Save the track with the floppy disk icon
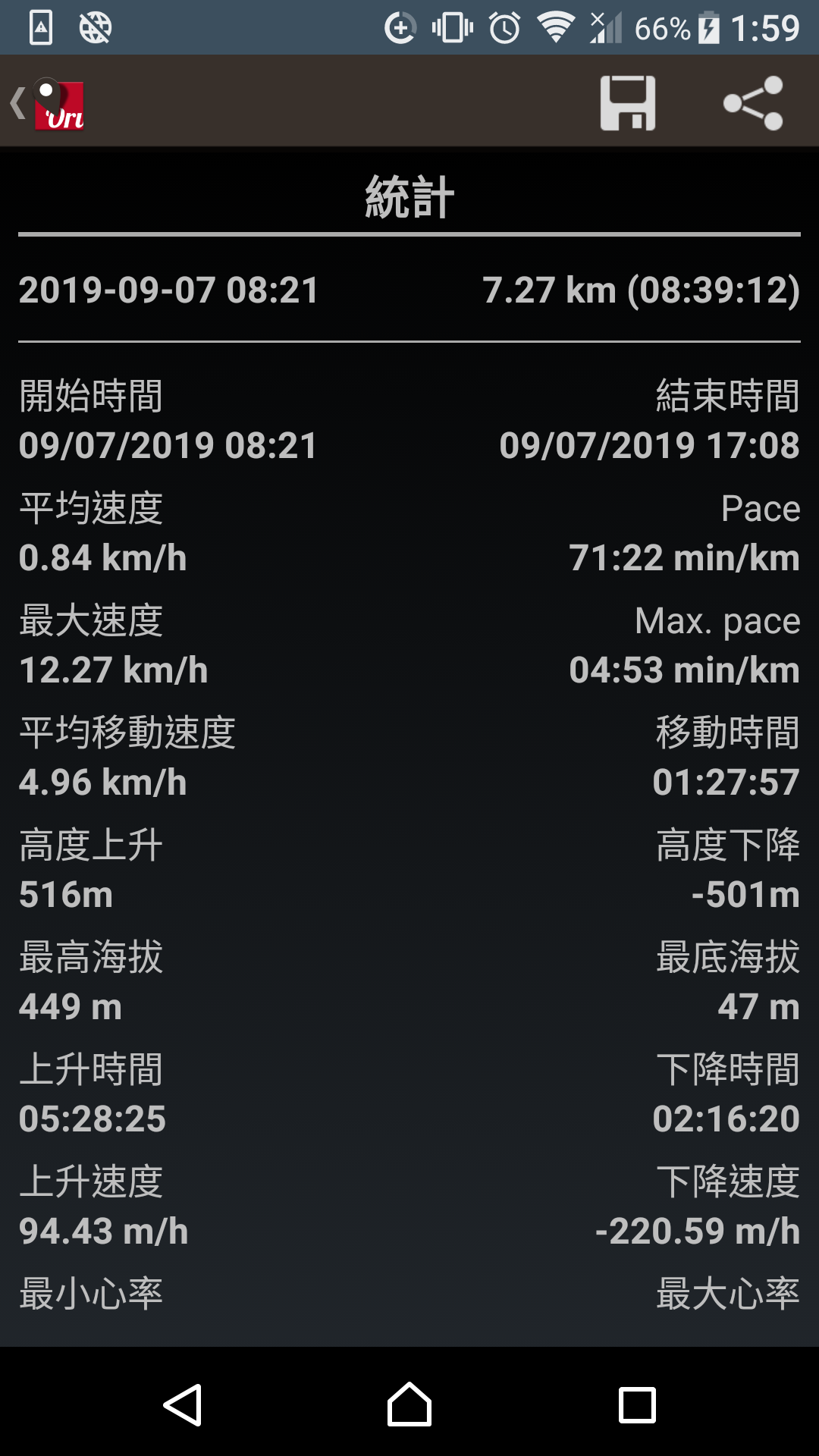The width and height of the screenshot is (819, 1456). tap(627, 103)
